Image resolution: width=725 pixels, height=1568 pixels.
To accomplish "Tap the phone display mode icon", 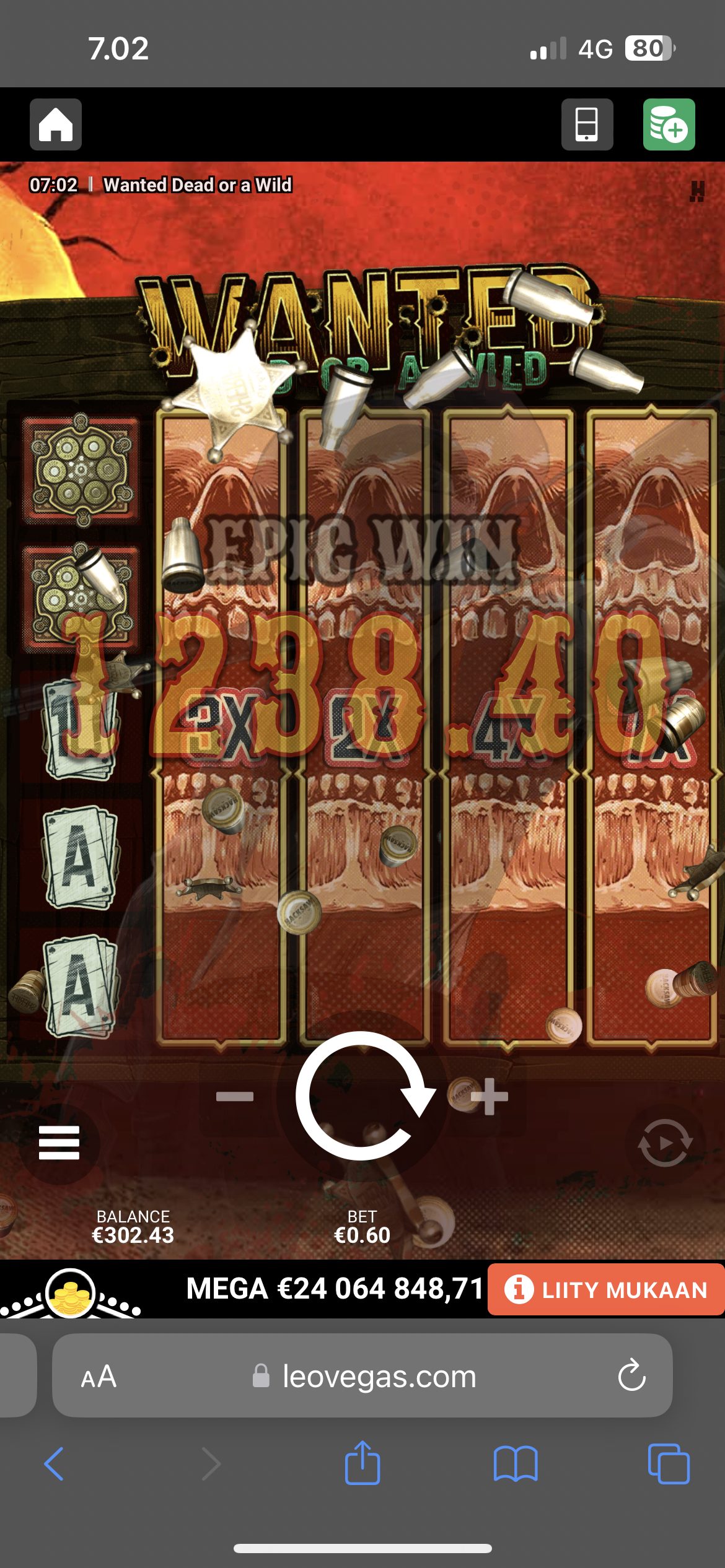I will tap(587, 124).
